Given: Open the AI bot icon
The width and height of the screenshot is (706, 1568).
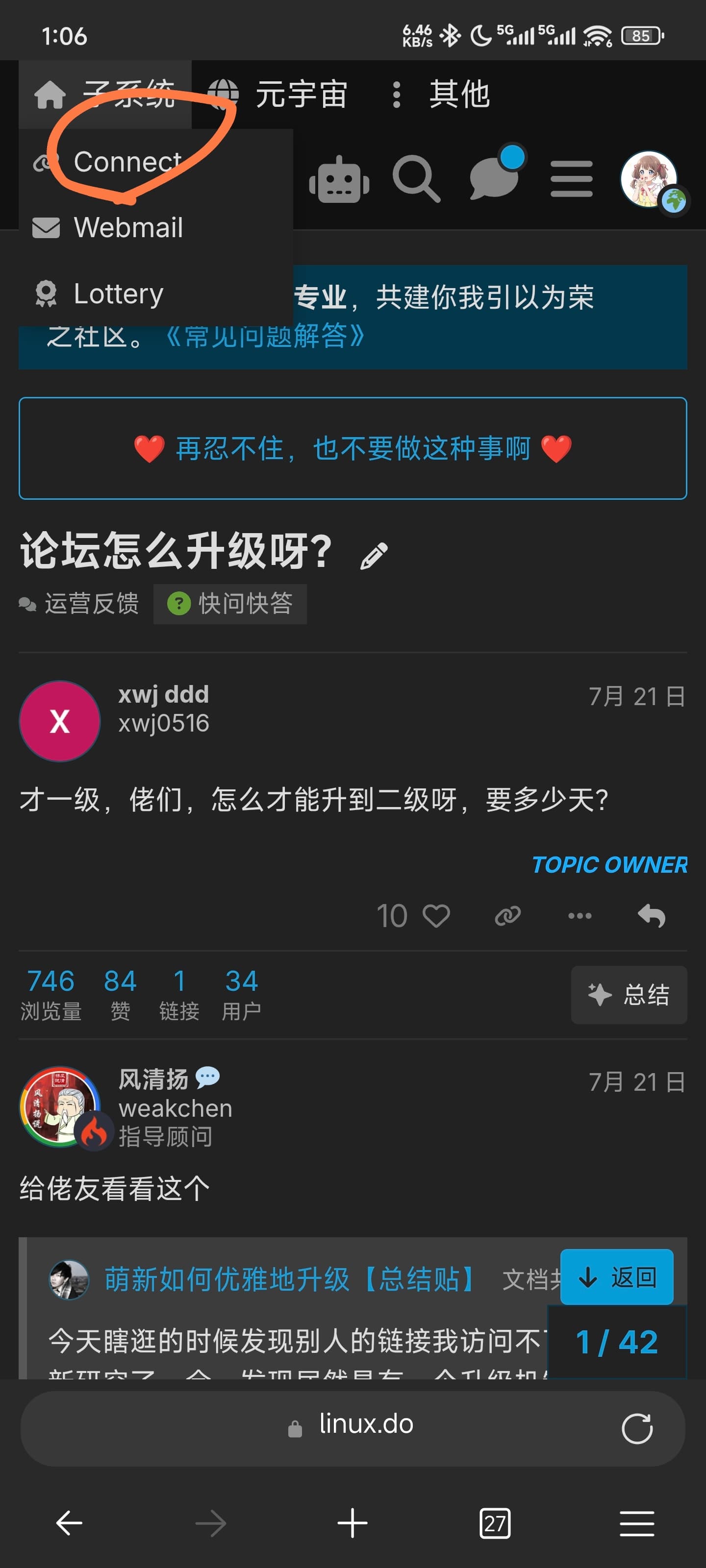Looking at the screenshot, I should click(339, 179).
